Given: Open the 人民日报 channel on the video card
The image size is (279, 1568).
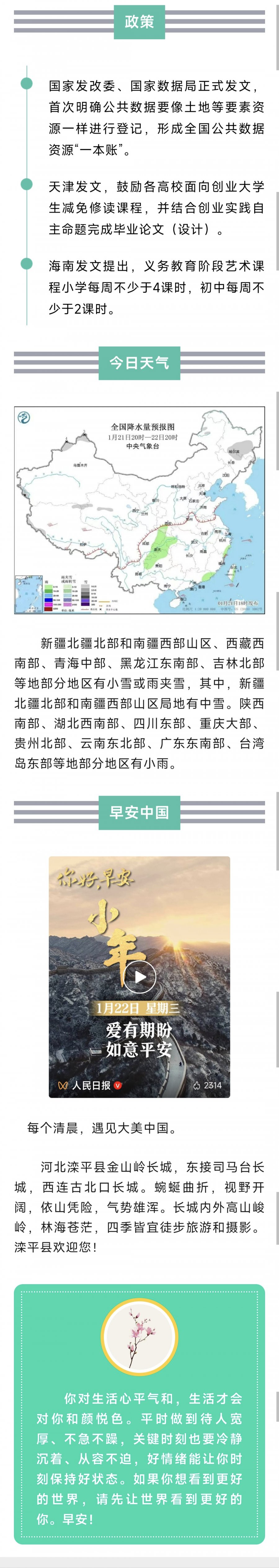Looking at the screenshot, I should point(91,1085).
